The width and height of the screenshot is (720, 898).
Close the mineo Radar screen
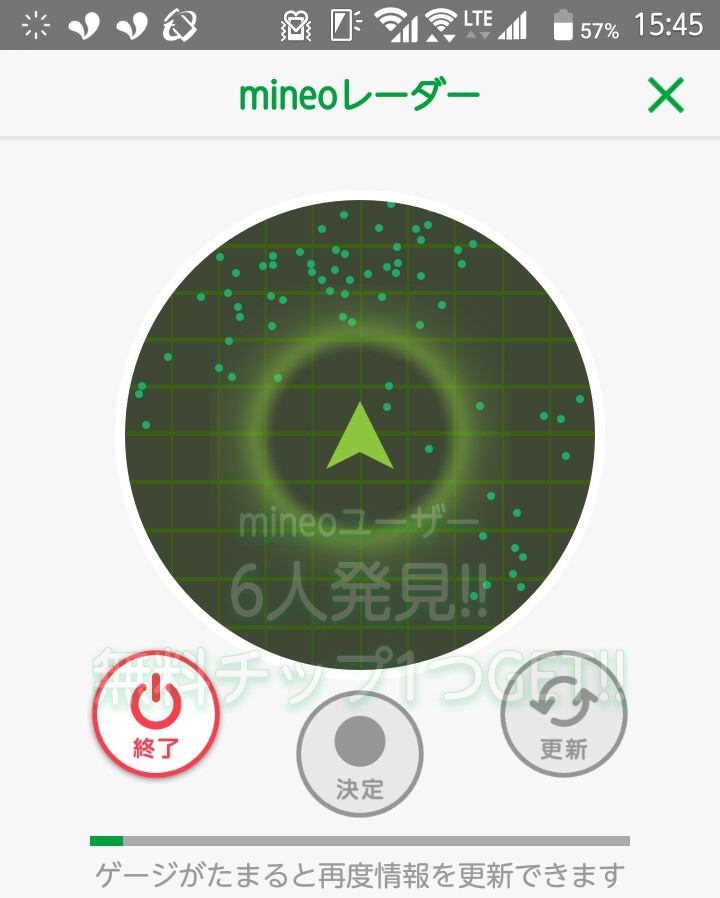click(x=666, y=95)
